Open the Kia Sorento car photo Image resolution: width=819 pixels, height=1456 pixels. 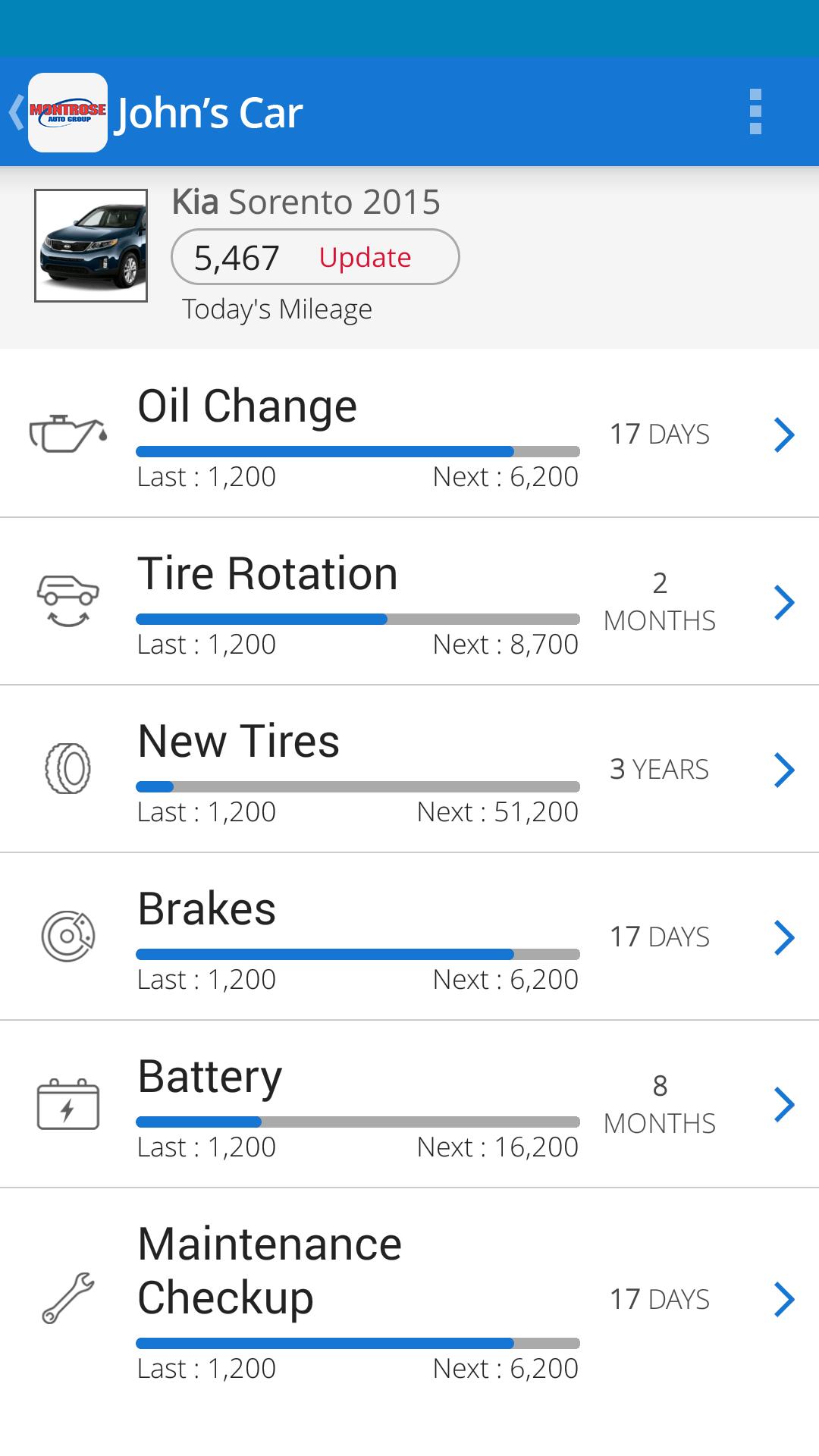(x=91, y=246)
